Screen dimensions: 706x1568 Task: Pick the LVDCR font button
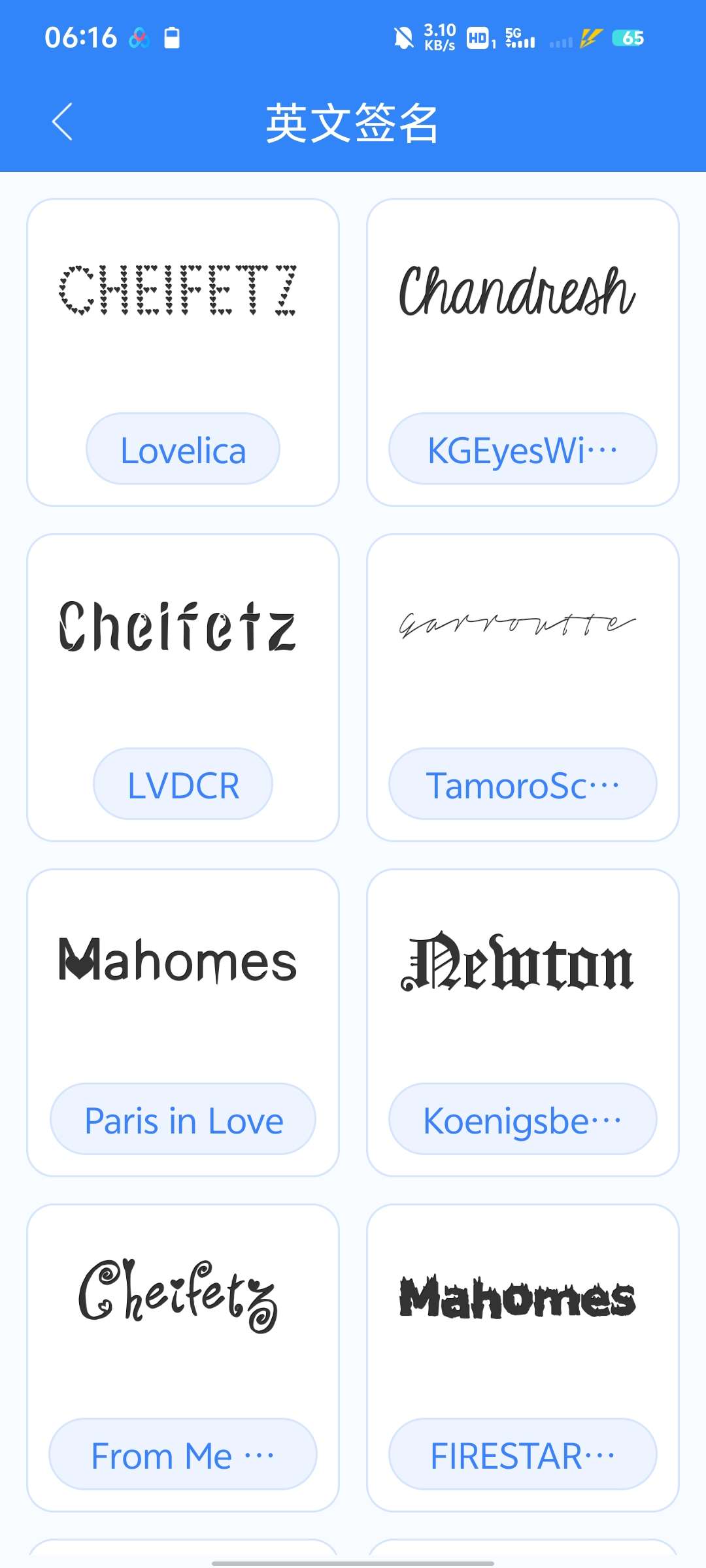(183, 785)
